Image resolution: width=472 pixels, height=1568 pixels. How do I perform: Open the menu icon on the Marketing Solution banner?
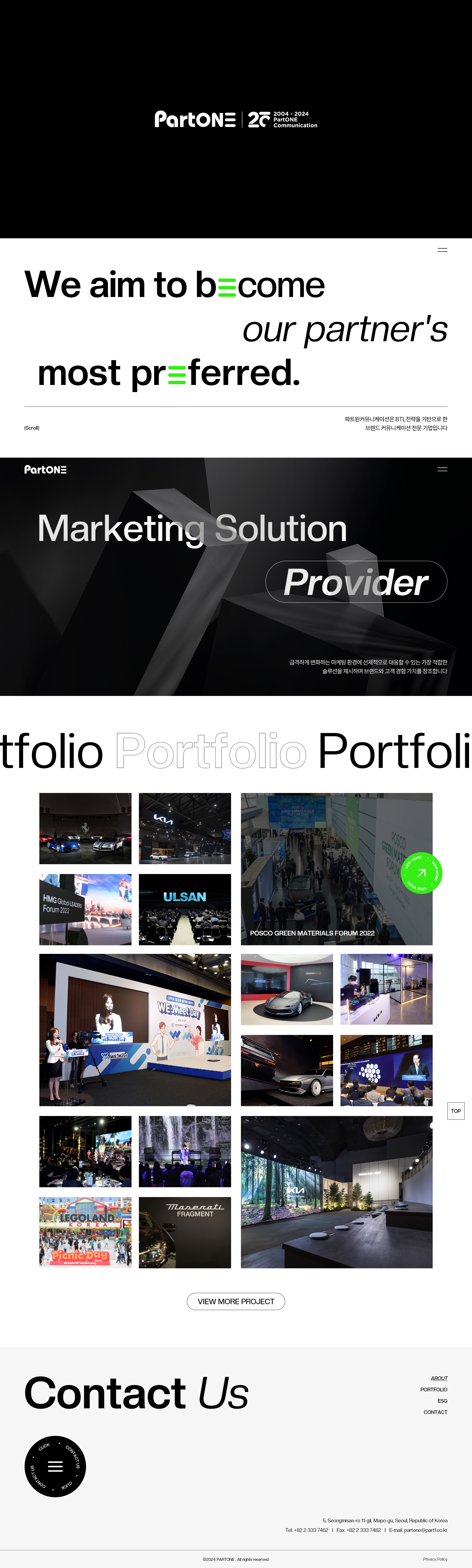tap(442, 469)
